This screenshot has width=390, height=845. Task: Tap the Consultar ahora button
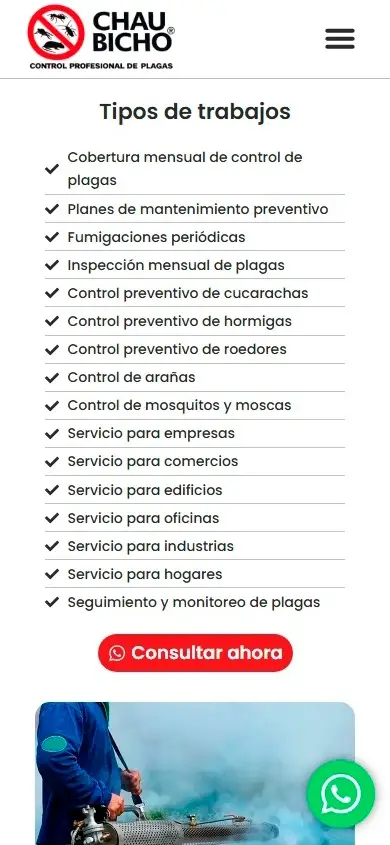195,653
